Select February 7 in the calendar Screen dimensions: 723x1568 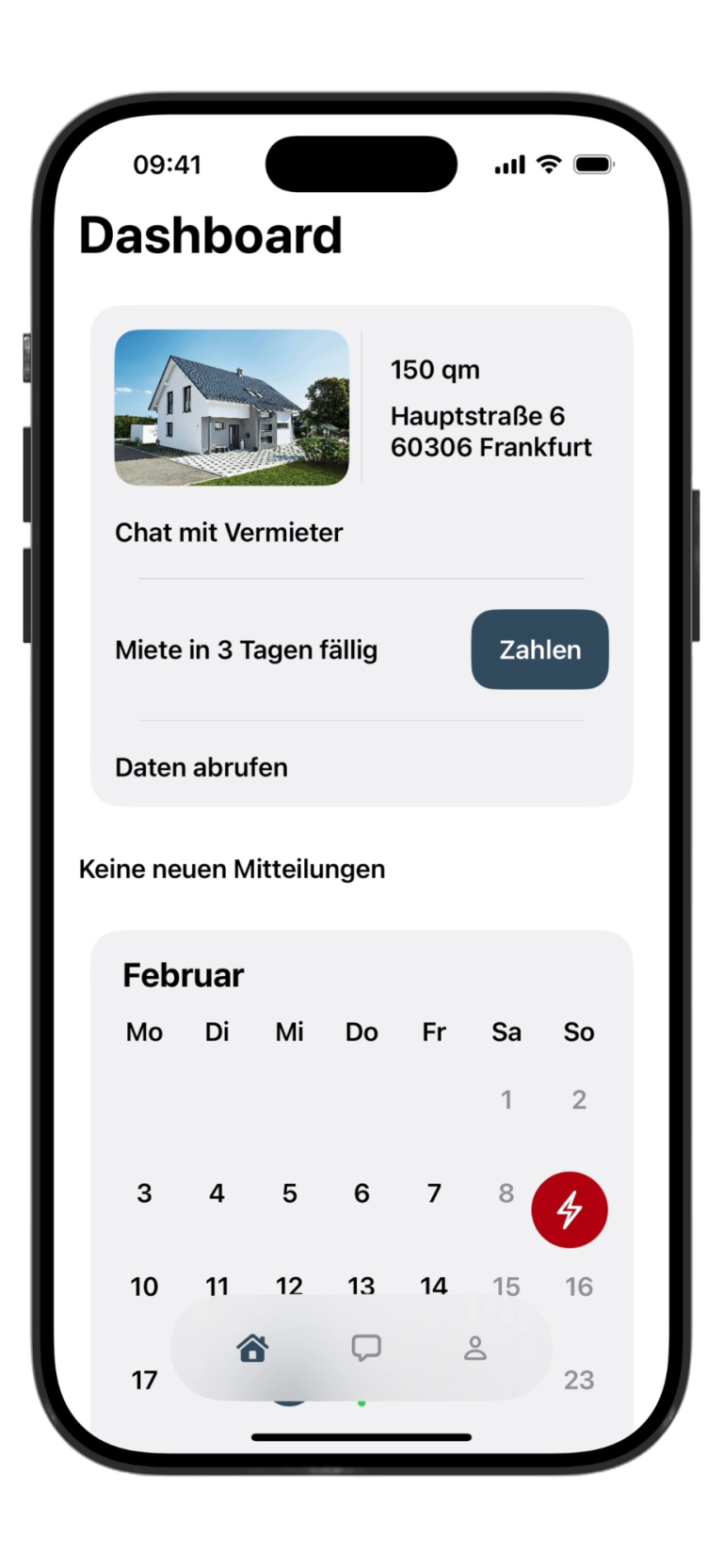[x=434, y=1193]
